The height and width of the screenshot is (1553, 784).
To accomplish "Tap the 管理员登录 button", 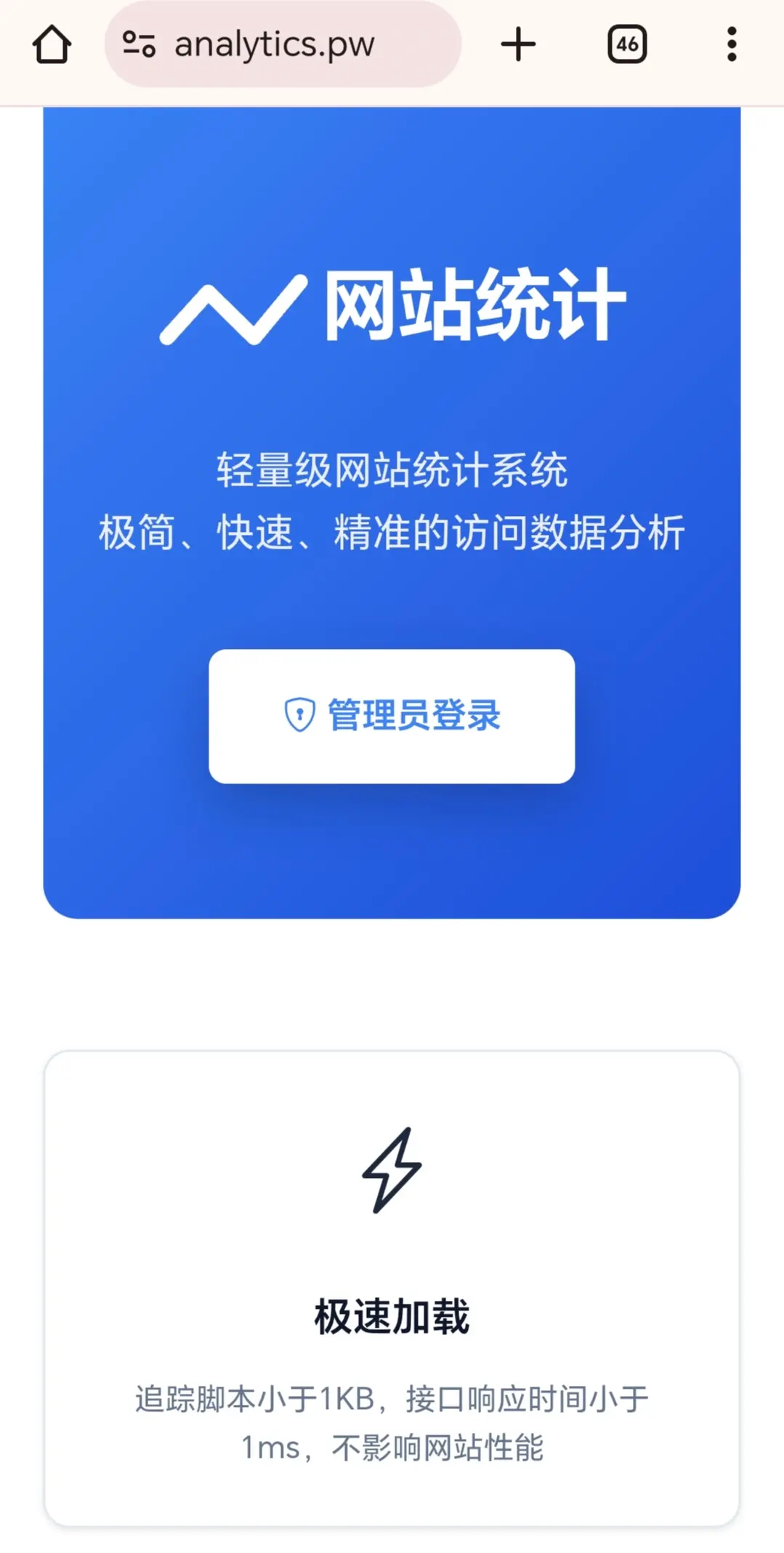I will (392, 716).
